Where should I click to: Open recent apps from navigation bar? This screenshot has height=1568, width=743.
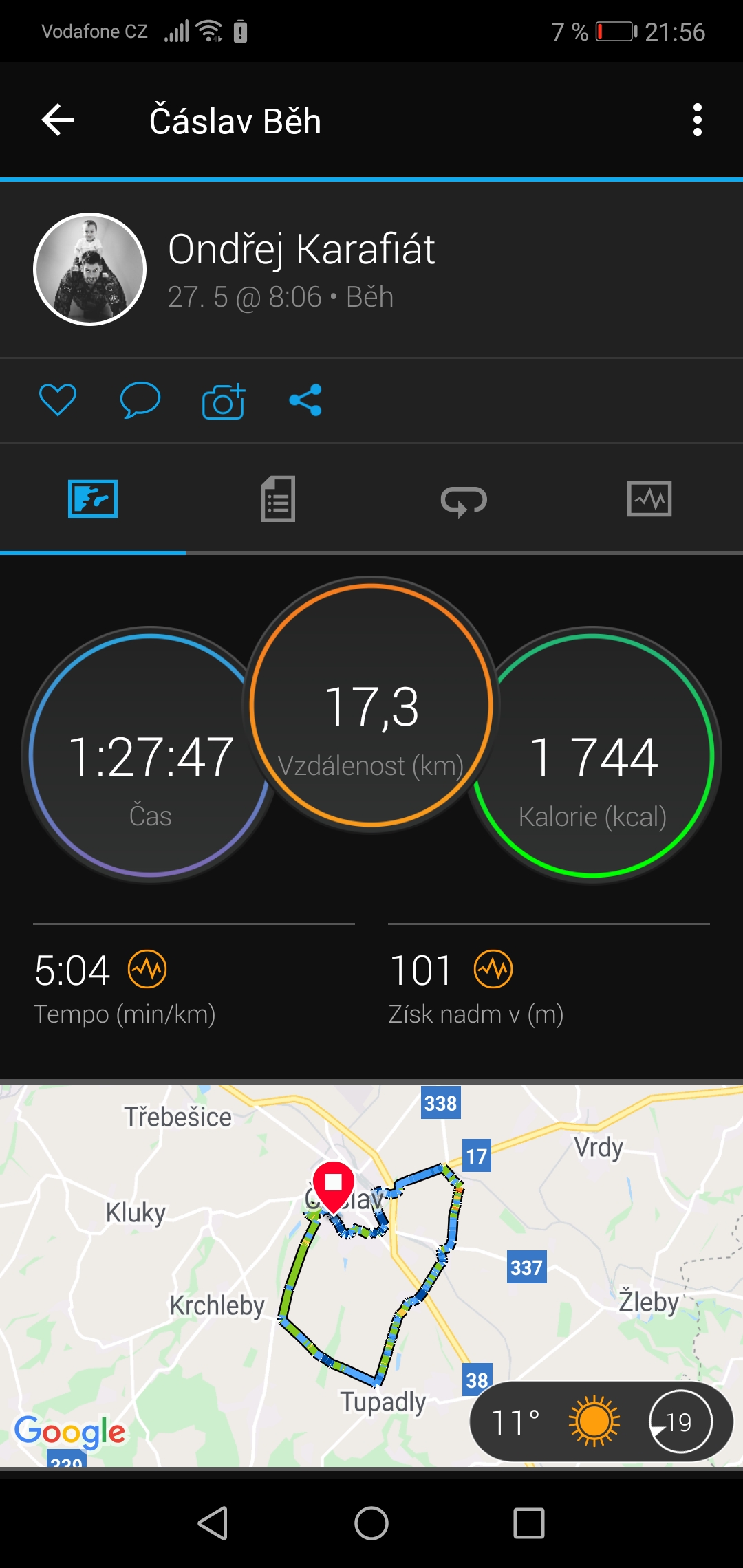point(529,1523)
